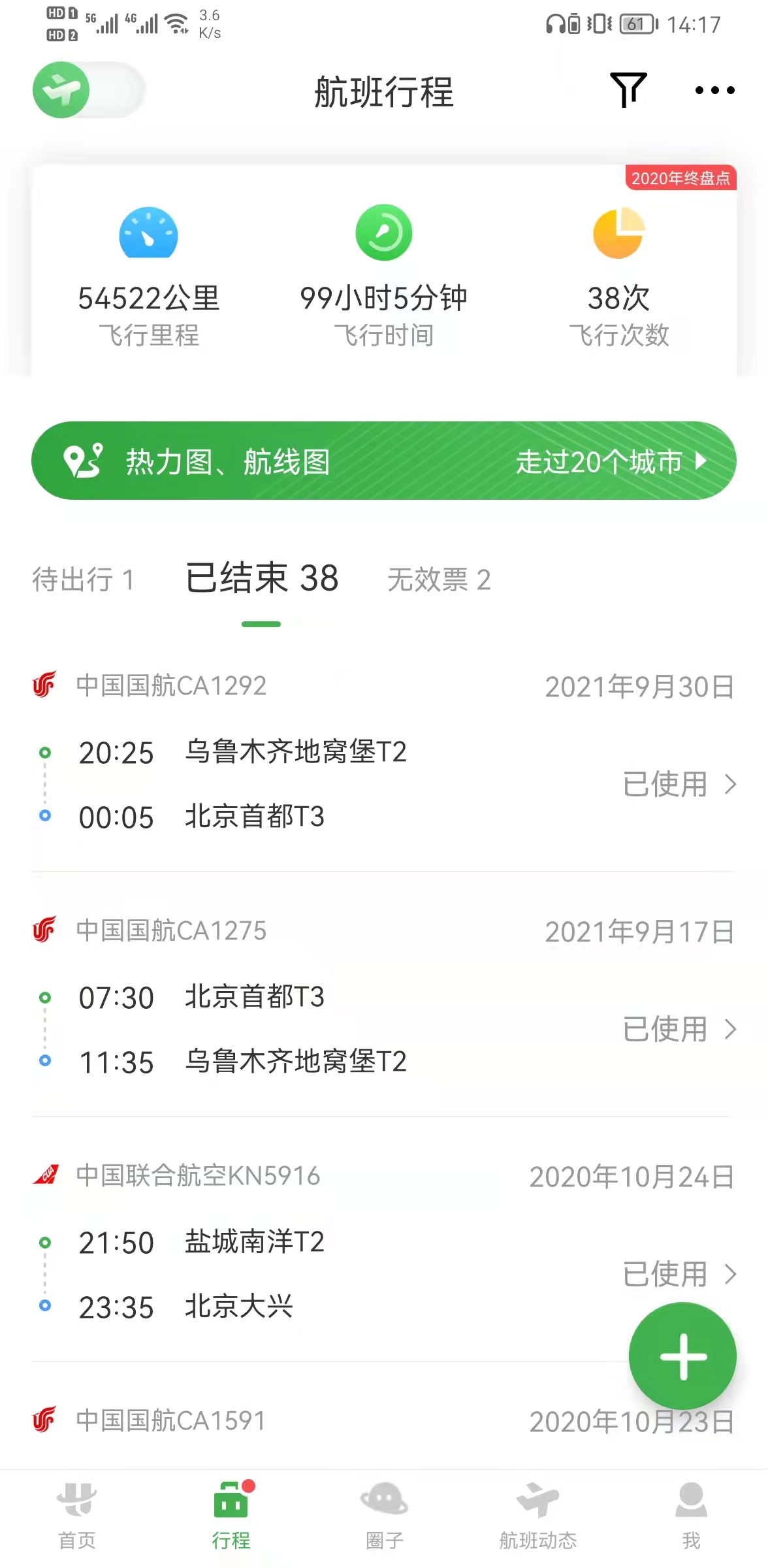The height and width of the screenshot is (1568, 768).
Task: Tap the green plus add button
Action: pos(682,1356)
